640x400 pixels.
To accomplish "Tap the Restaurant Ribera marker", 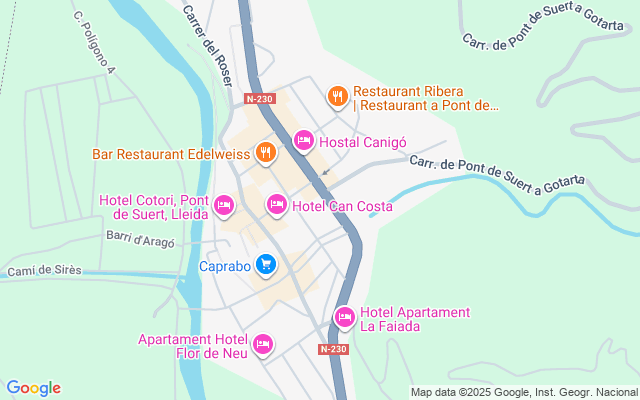I will pyautogui.click(x=338, y=96).
